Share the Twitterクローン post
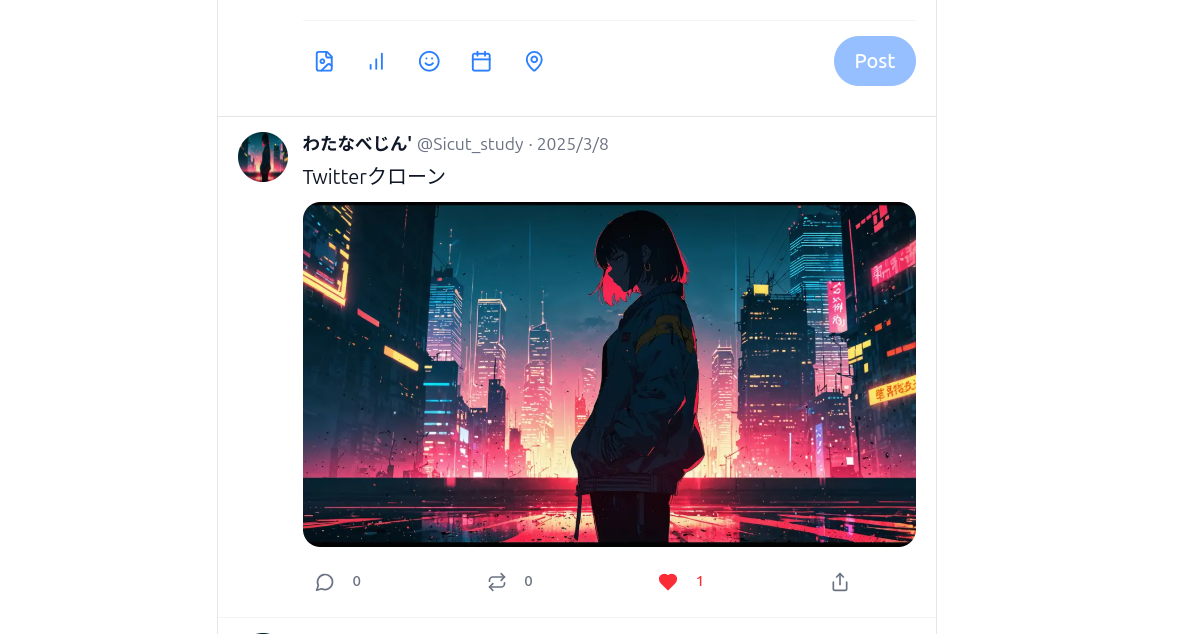This screenshot has height=634, width=1190. click(x=840, y=582)
